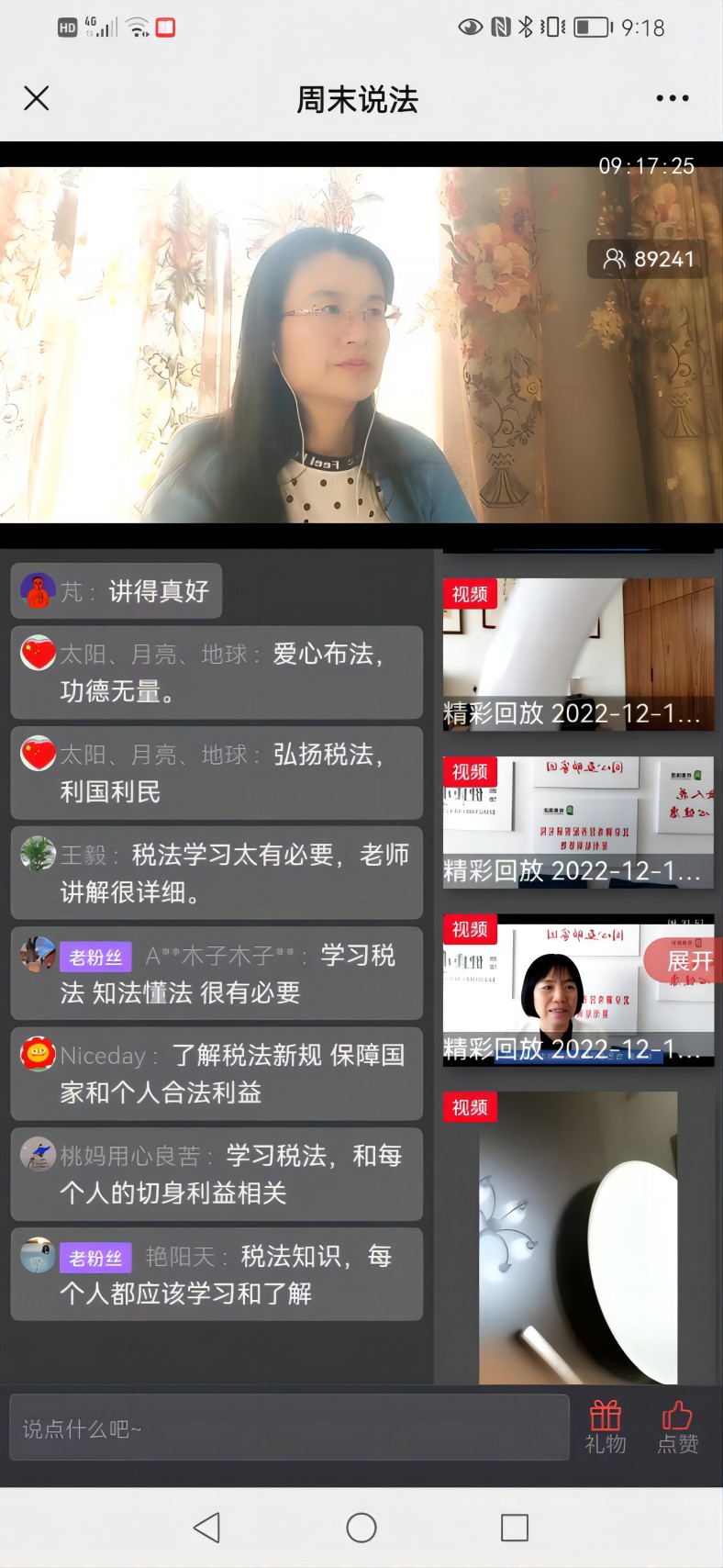Image resolution: width=723 pixels, height=1568 pixels.
Task: Like the live stream with 点赞
Action: (678, 1427)
